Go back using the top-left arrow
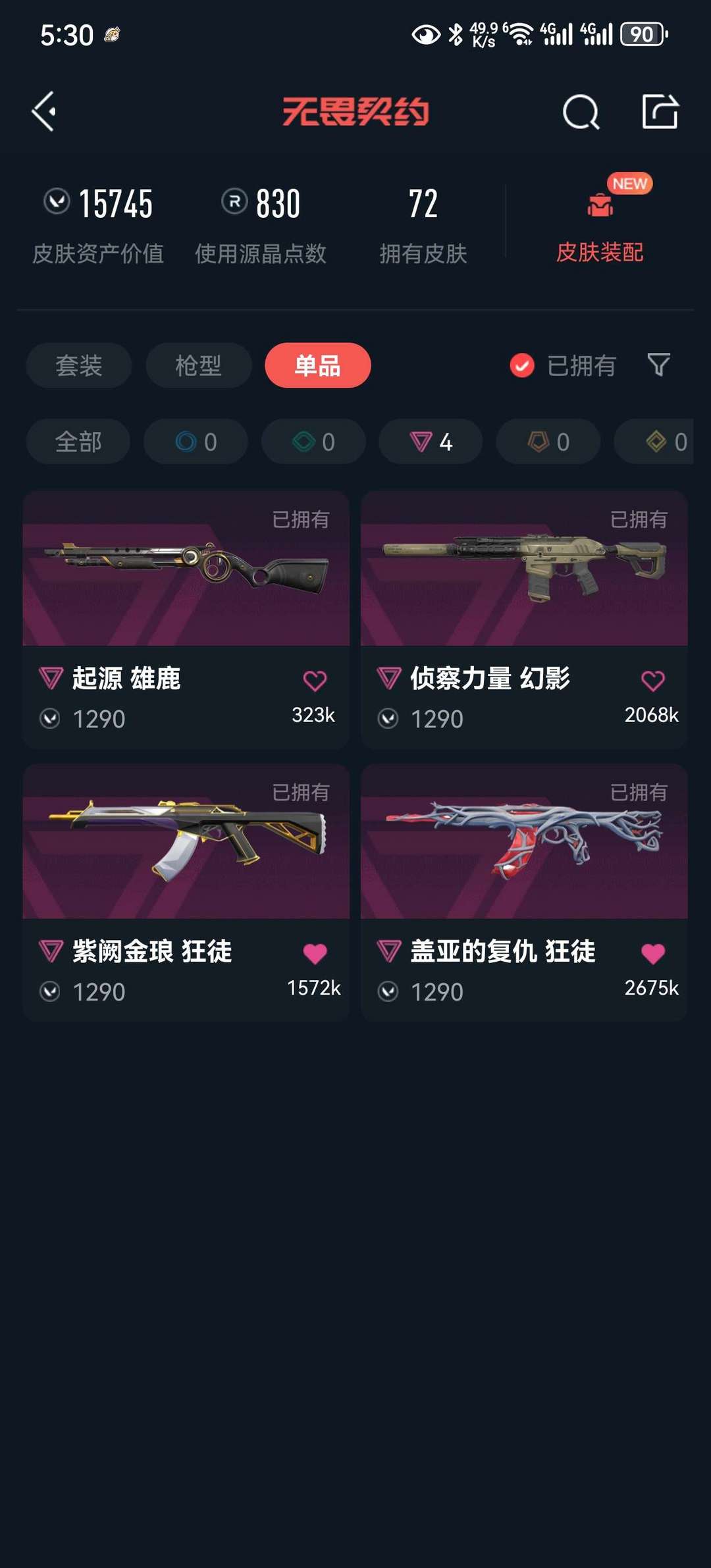This screenshot has height=1568, width=711. pyautogui.click(x=44, y=111)
